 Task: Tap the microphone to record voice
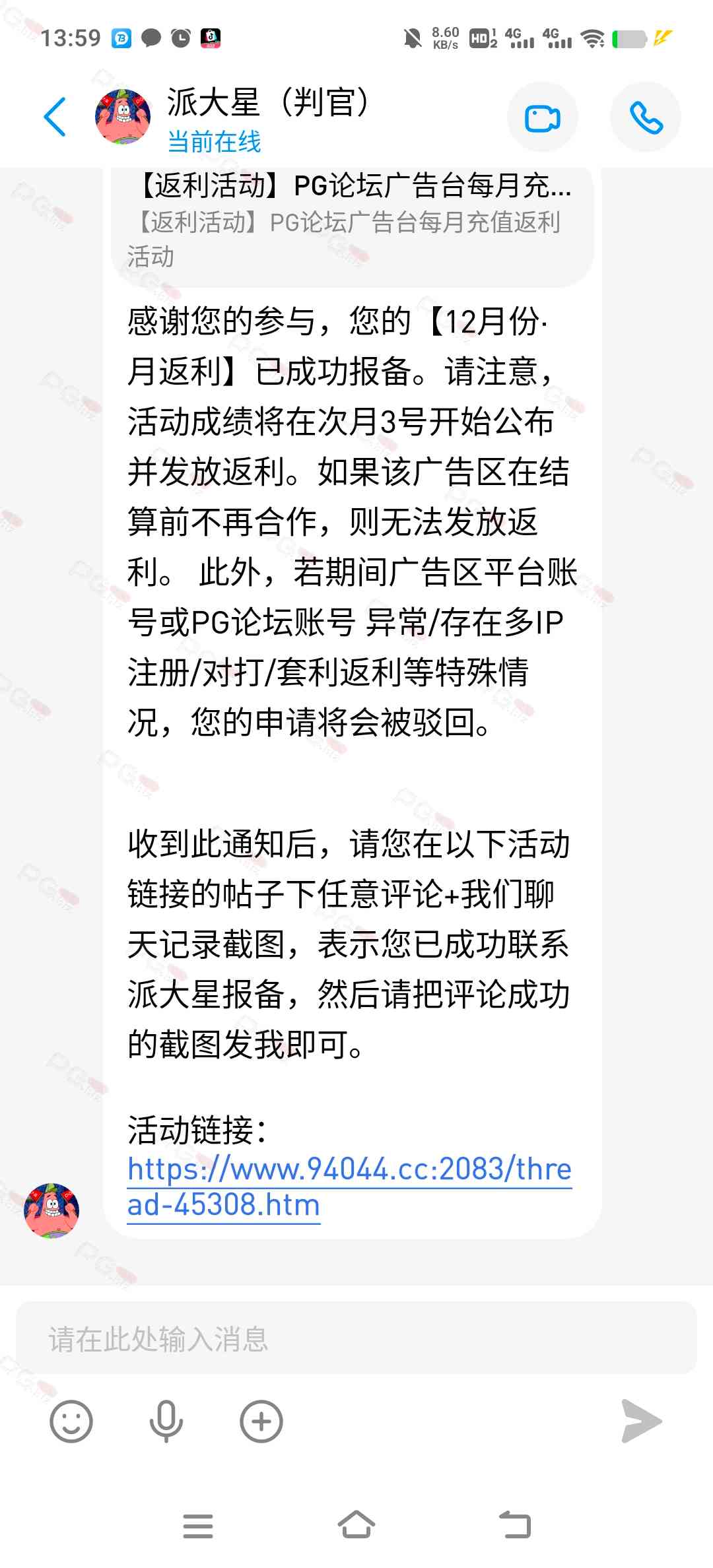[166, 1421]
